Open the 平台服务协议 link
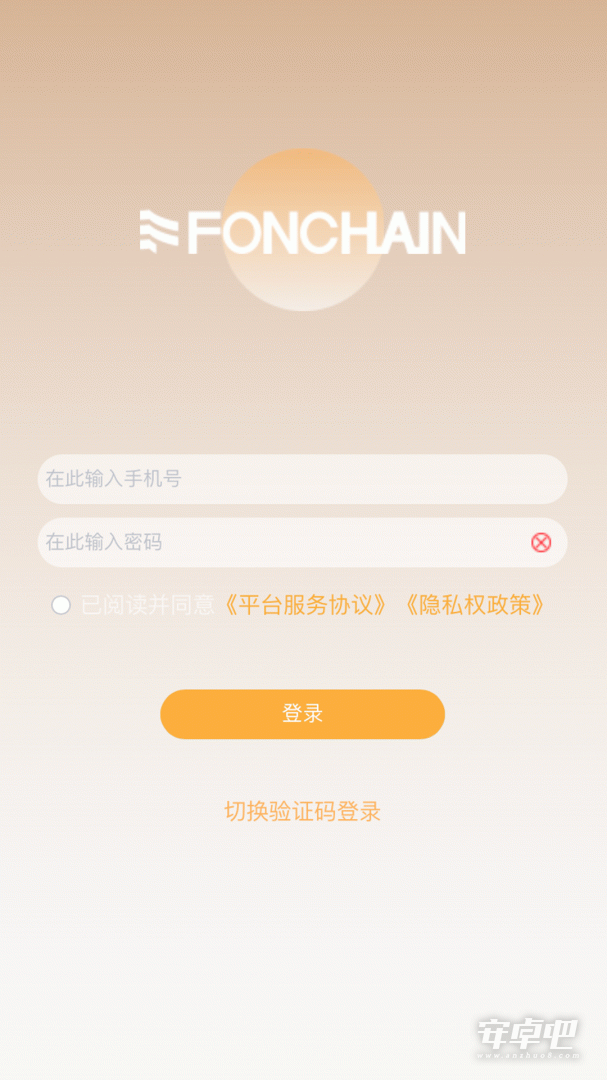Screen dimensions: 607x1080 tap(305, 605)
